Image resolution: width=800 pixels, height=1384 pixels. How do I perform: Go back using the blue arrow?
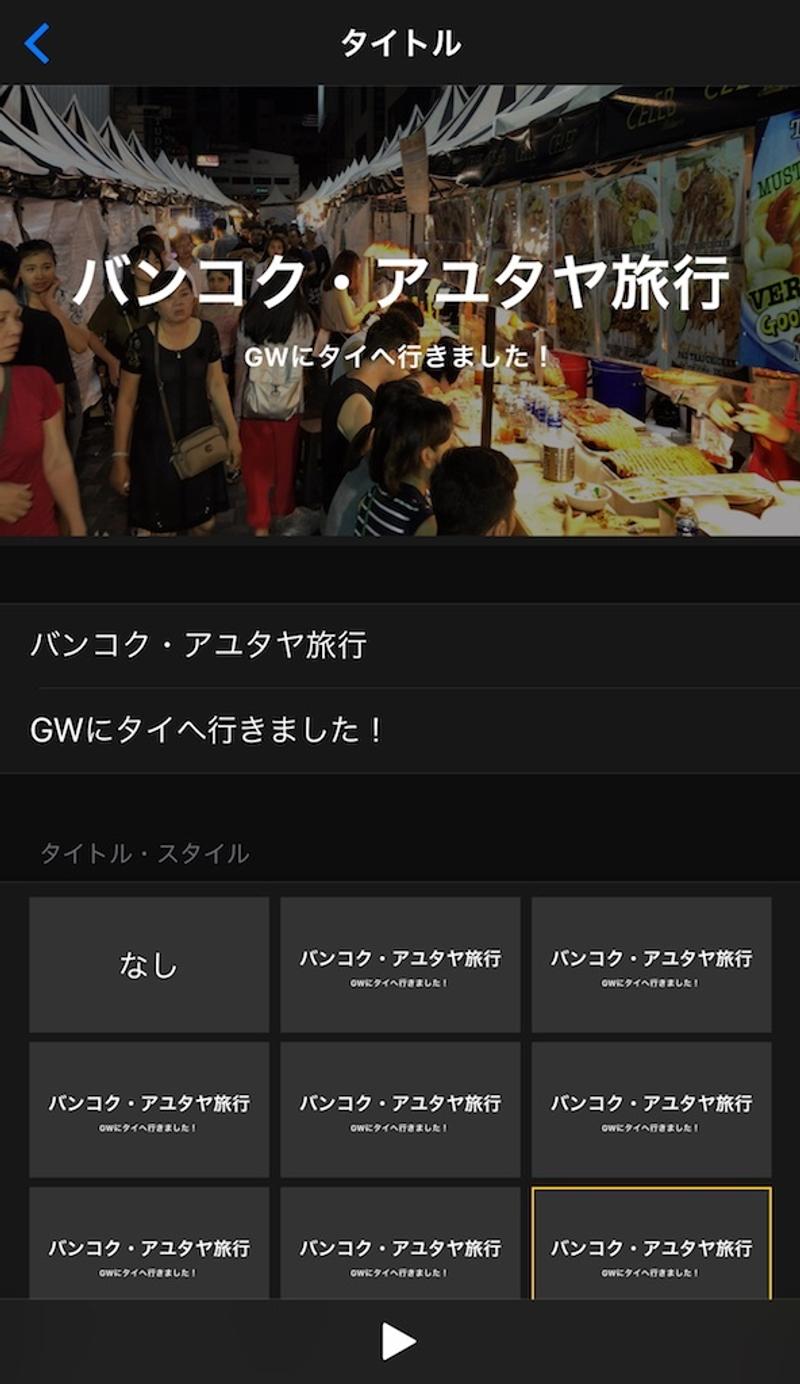[x=37, y=43]
